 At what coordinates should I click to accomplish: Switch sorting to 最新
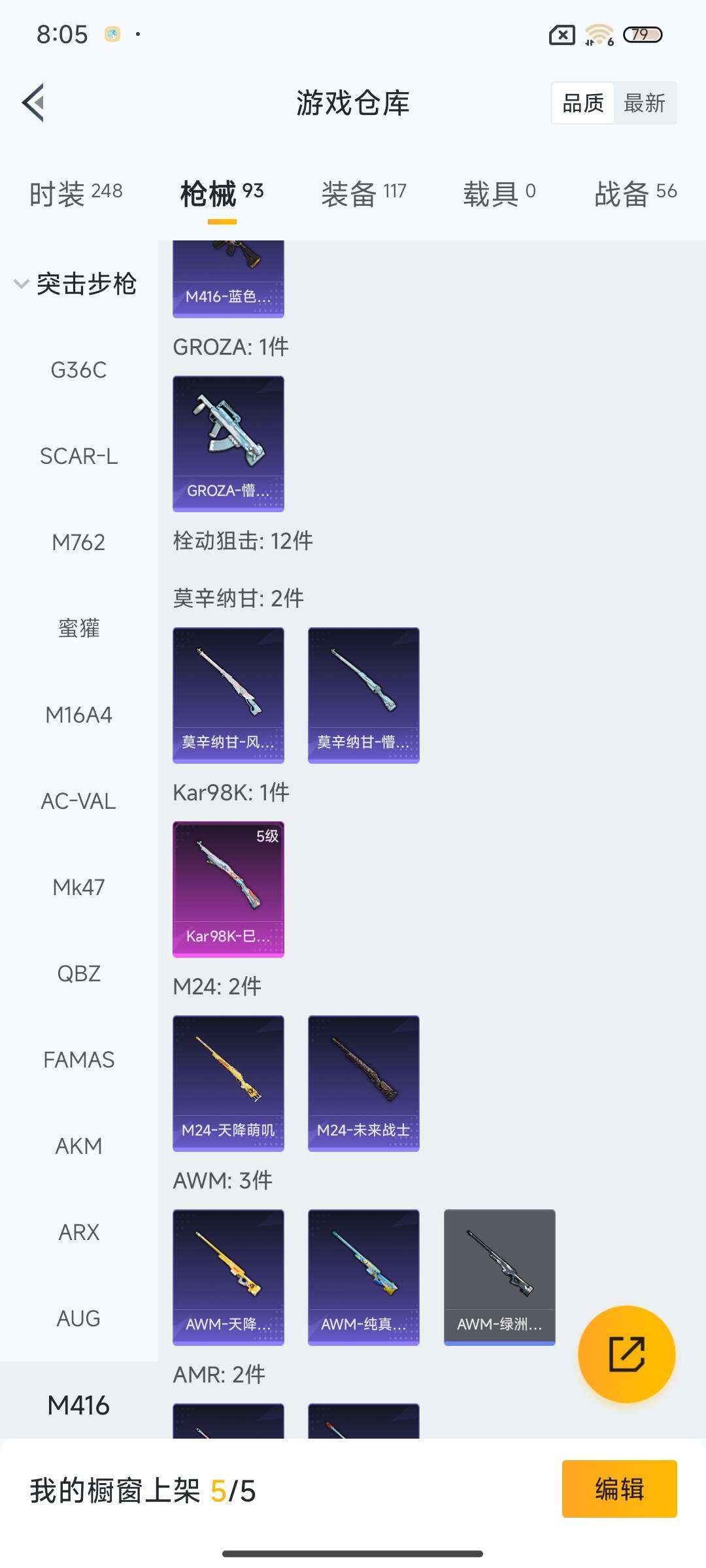pos(645,103)
